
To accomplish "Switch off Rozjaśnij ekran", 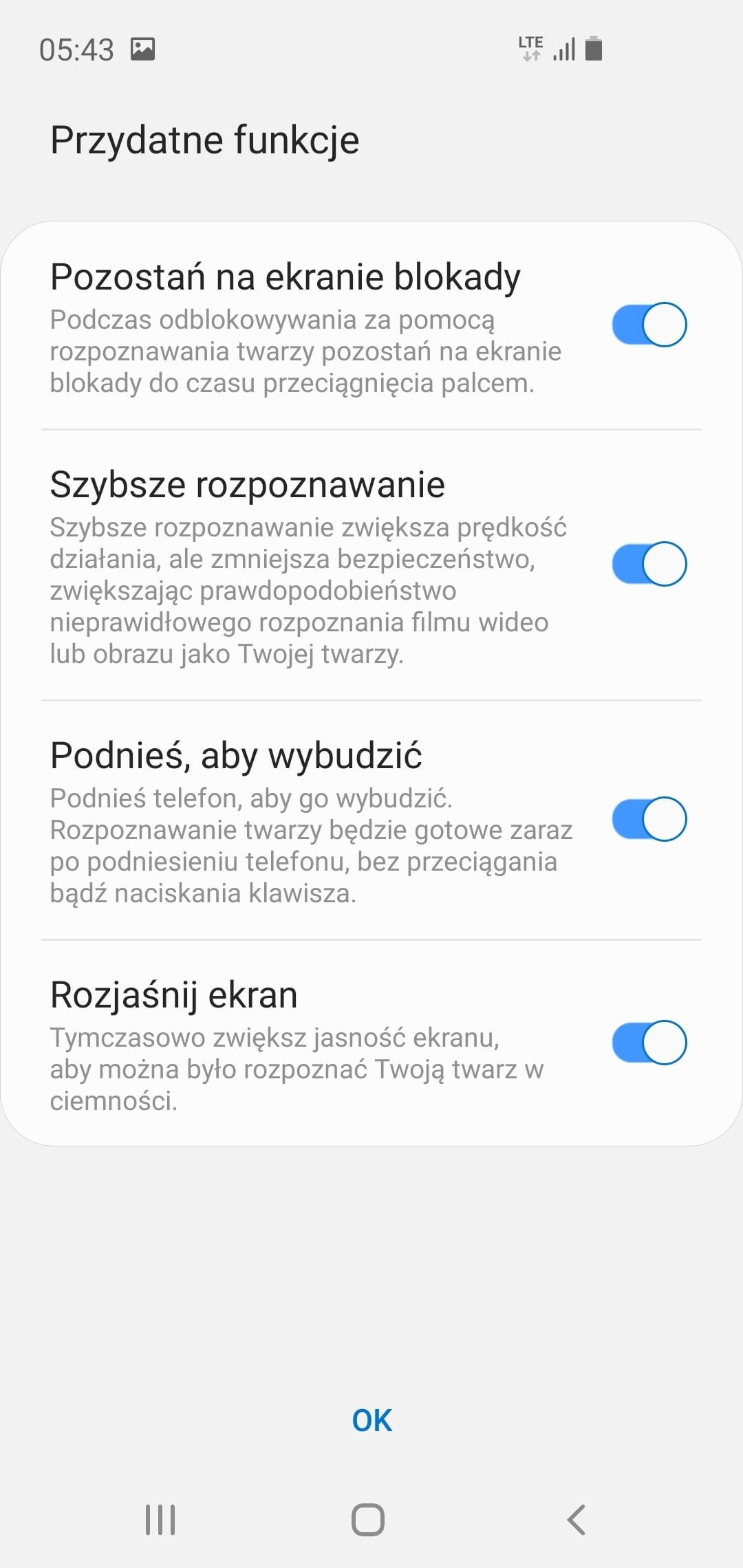I will click(649, 1042).
